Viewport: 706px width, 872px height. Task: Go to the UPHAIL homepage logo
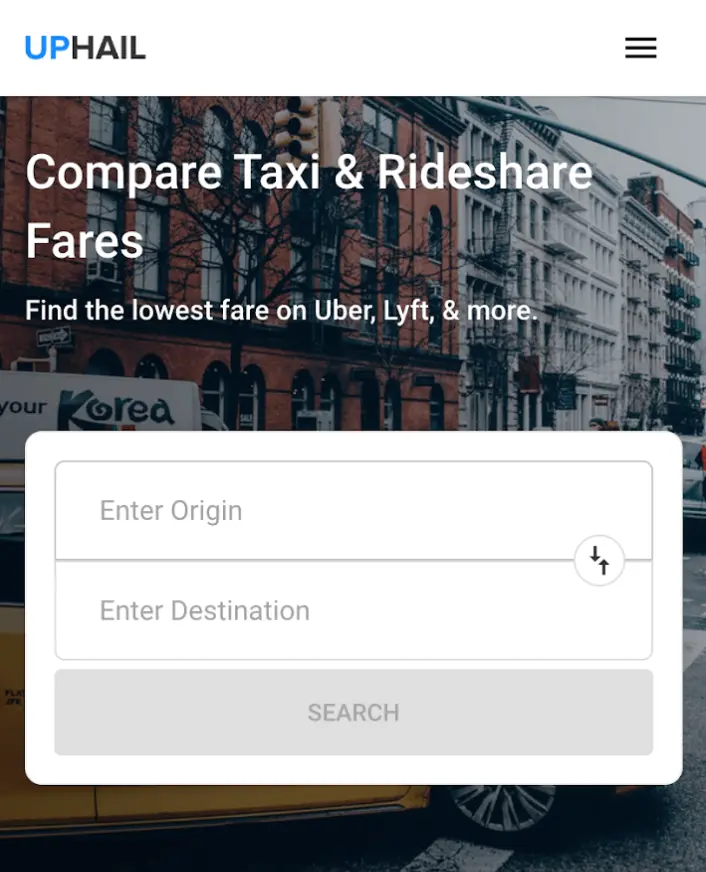point(85,48)
